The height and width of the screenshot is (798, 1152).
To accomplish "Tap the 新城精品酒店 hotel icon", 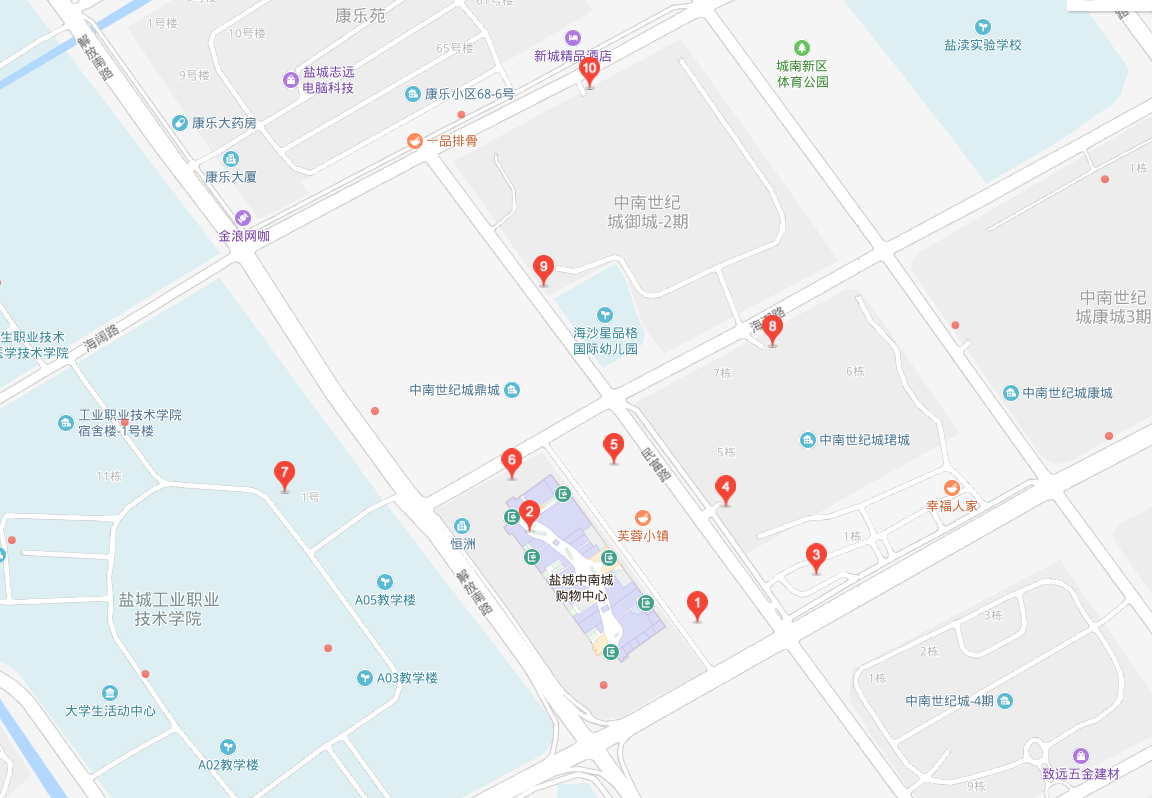I will [x=572, y=37].
